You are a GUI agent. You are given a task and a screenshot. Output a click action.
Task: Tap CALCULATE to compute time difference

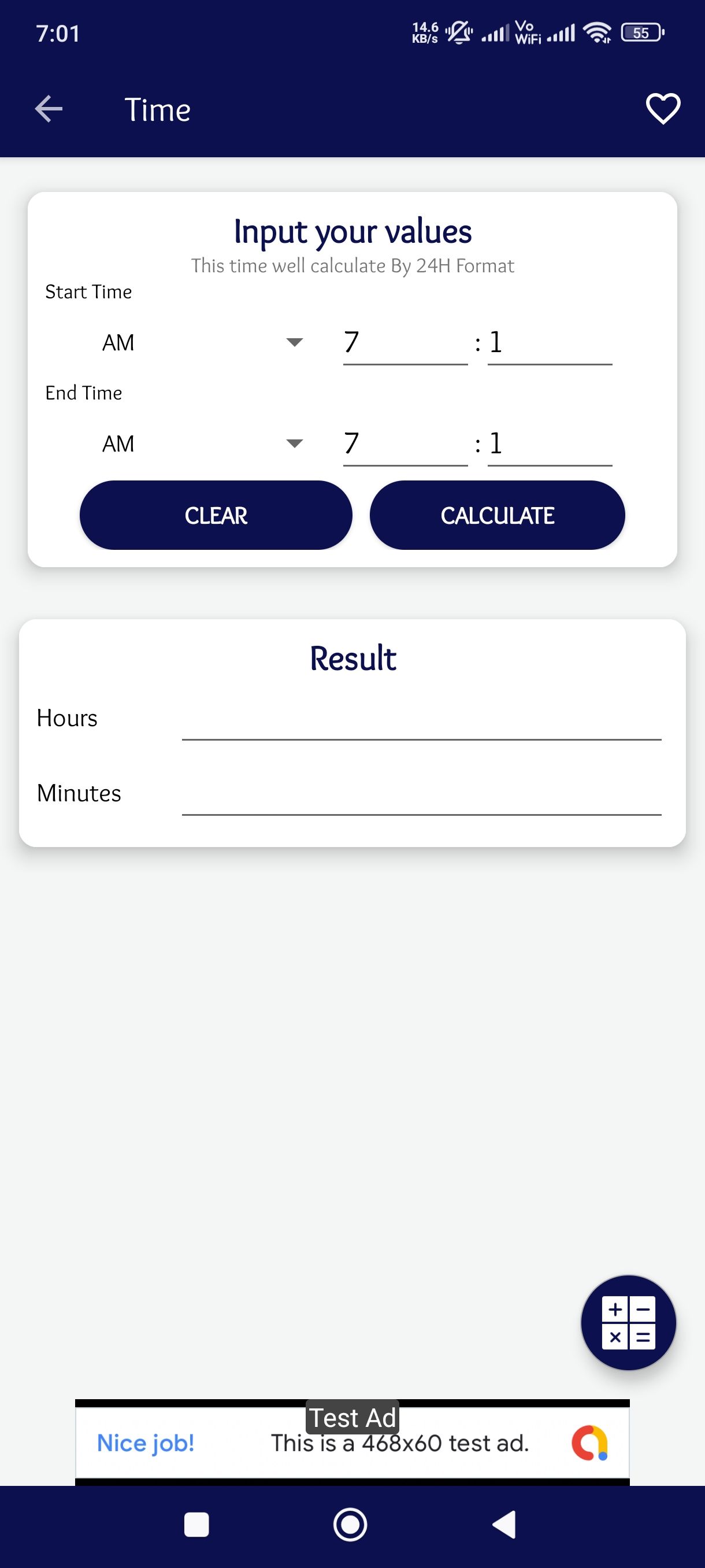[497, 516]
